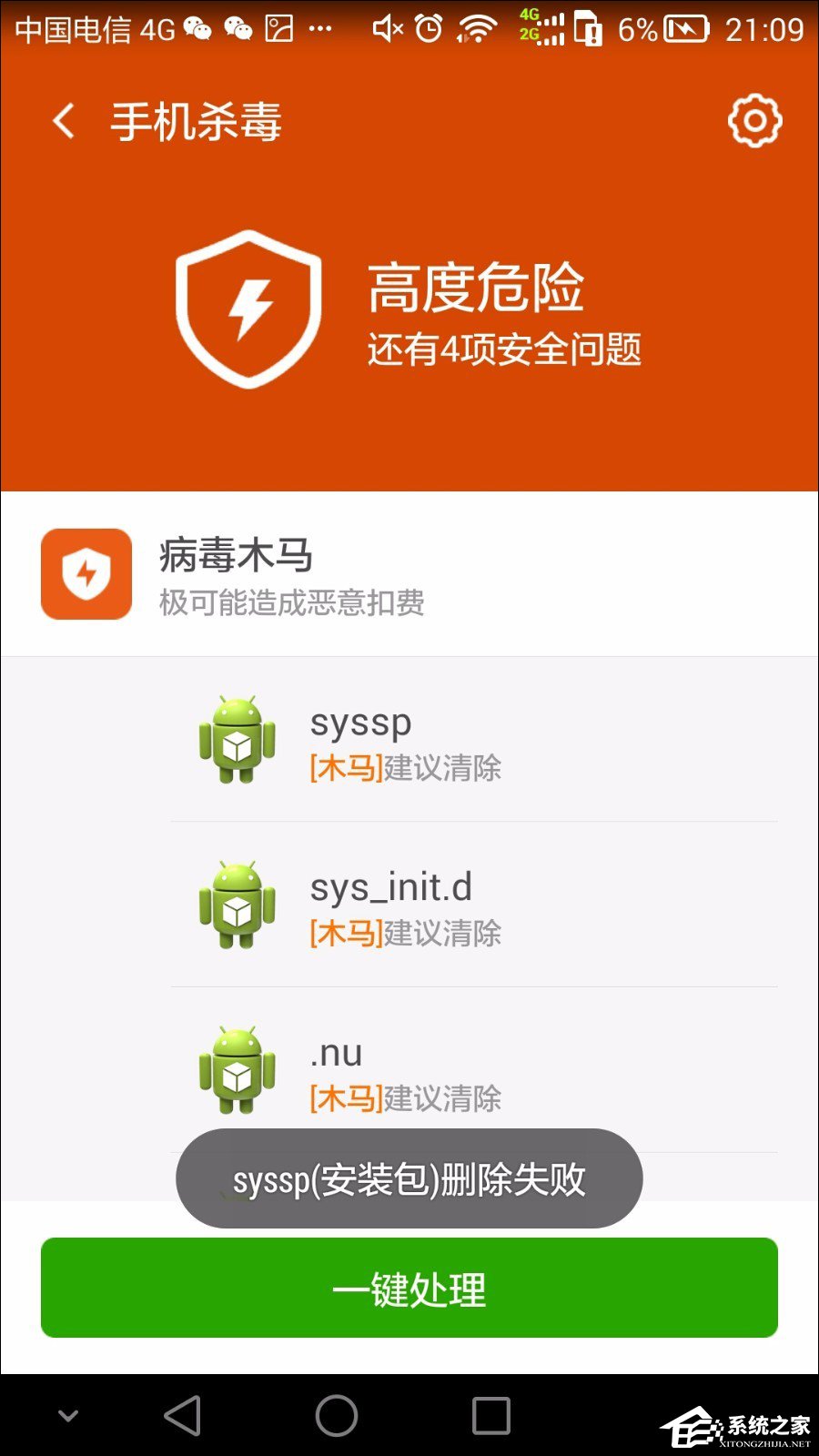Image resolution: width=819 pixels, height=1456 pixels.
Task: Tap the system home button
Action: coord(337,1416)
